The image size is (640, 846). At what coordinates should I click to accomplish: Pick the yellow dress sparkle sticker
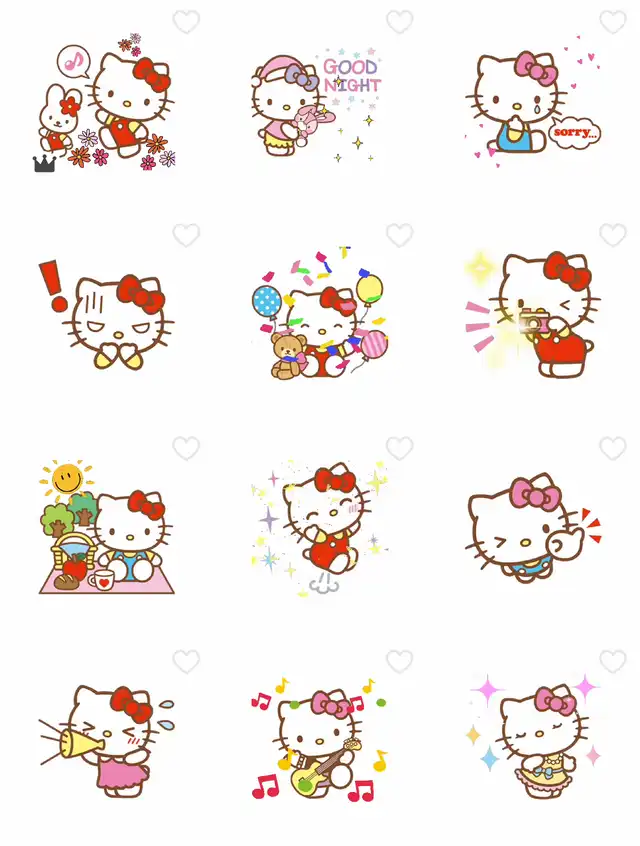pos(530,740)
